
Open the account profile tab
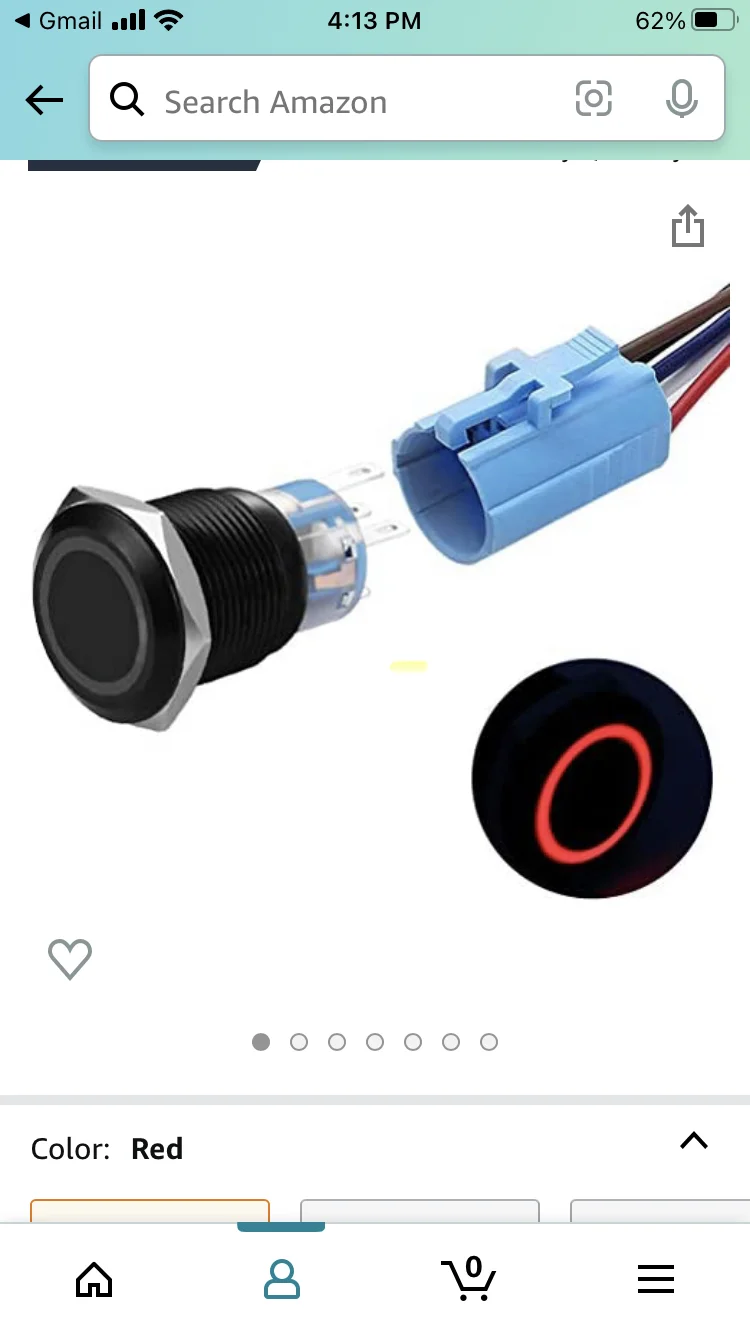pyautogui.click(x=281, y=1279)
